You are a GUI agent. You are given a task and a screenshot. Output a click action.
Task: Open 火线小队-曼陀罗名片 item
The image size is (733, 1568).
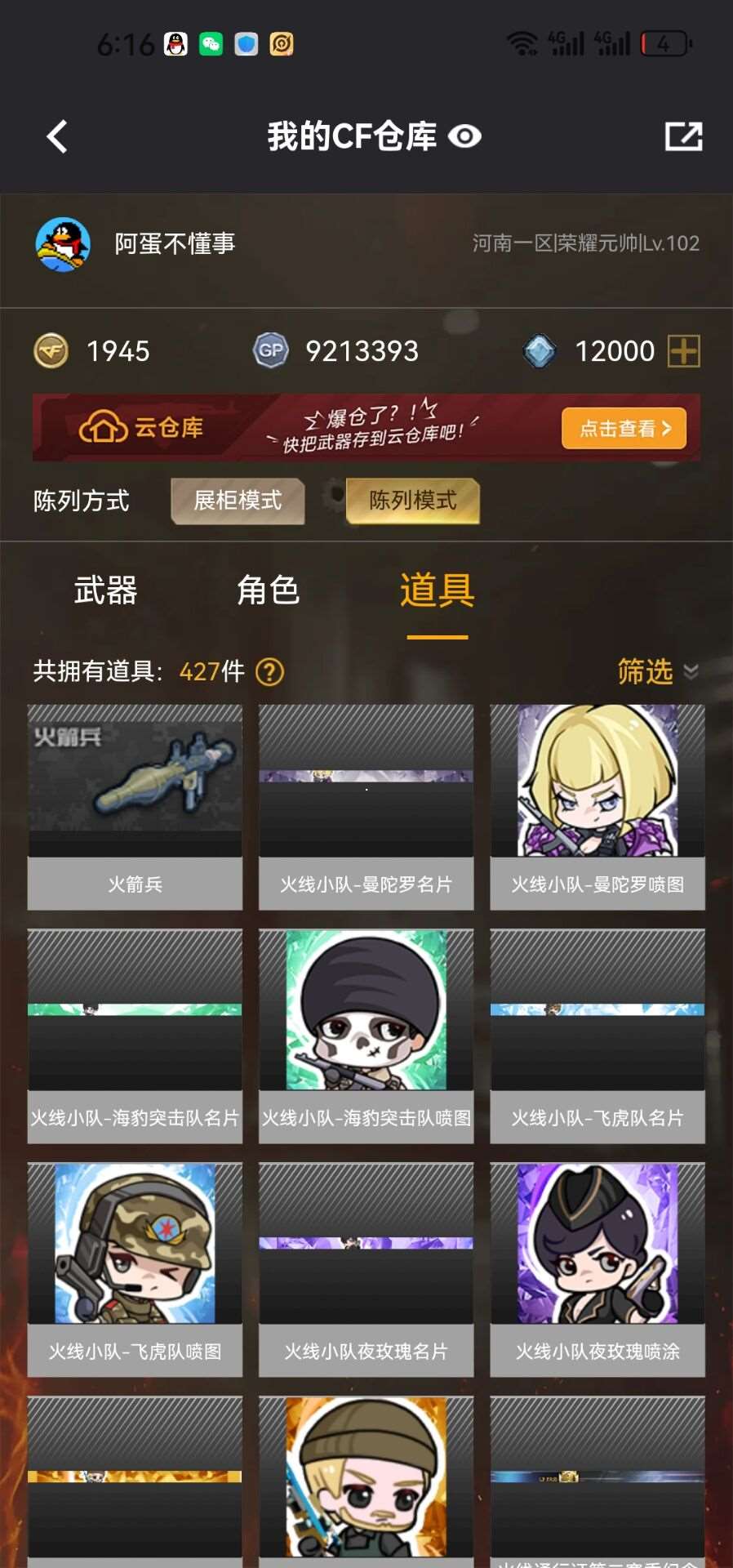click(366, 806)
